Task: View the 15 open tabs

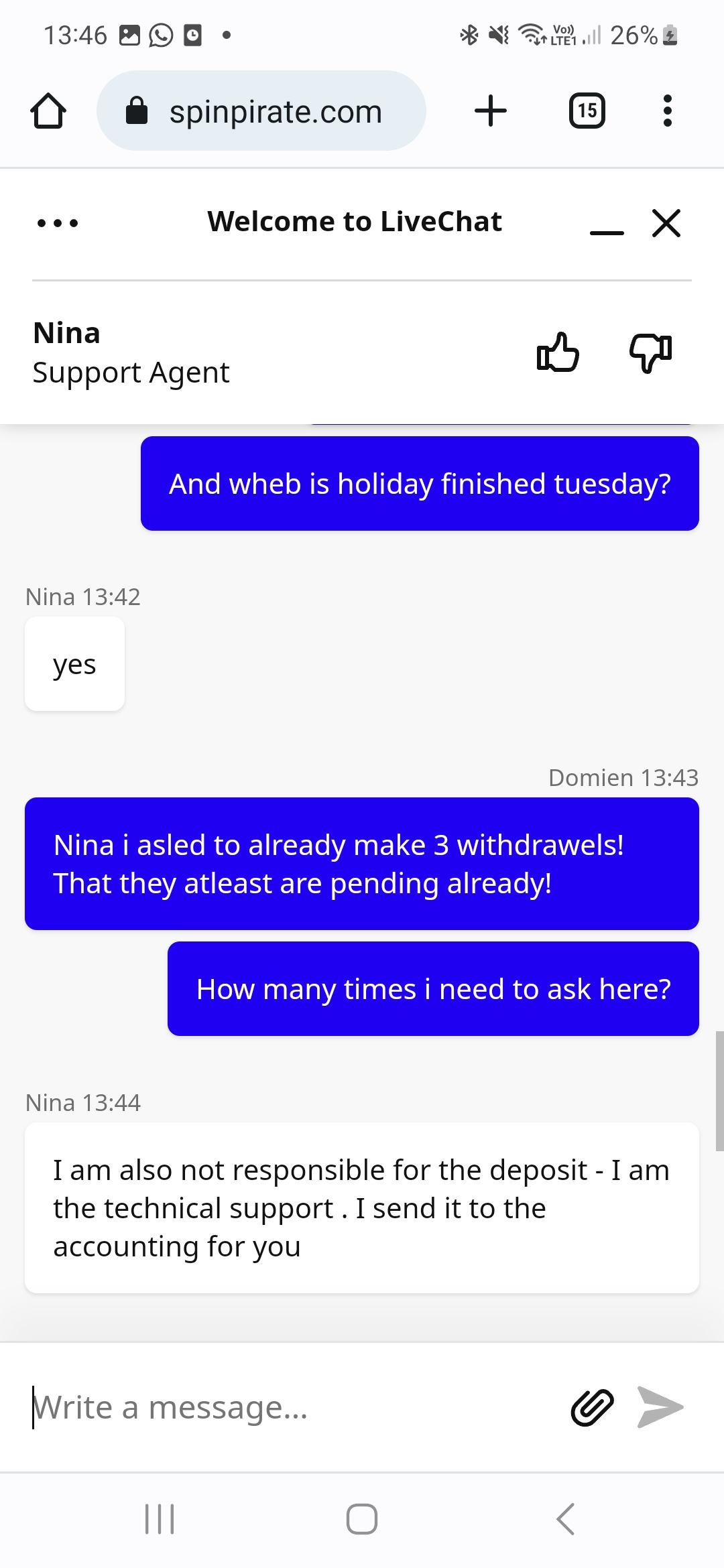Action: [587, 111]
